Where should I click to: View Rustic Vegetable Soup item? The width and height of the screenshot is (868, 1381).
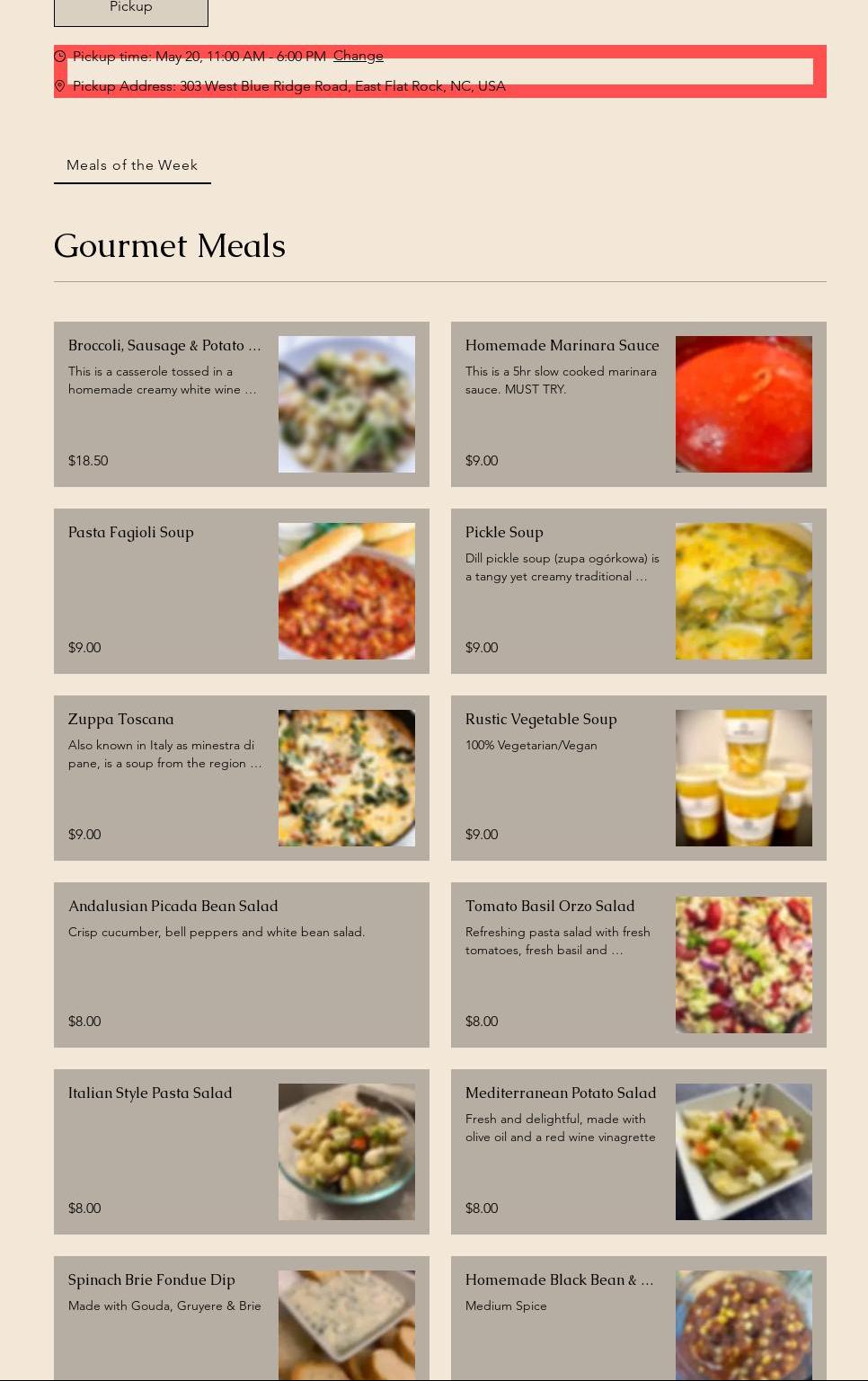pyautogui.click(x=638, y=778)
